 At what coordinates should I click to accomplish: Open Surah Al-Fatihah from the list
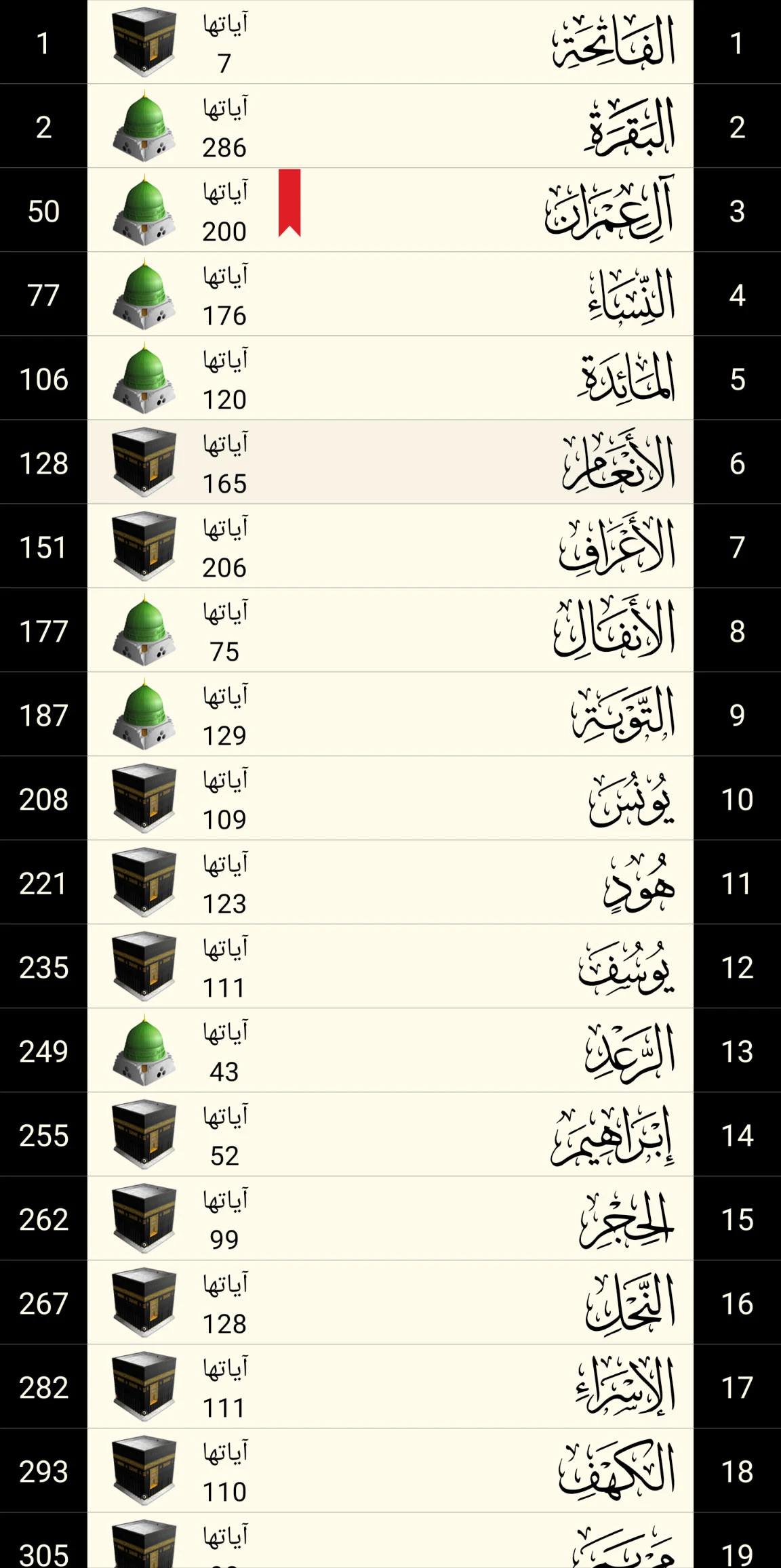(390, 43)
